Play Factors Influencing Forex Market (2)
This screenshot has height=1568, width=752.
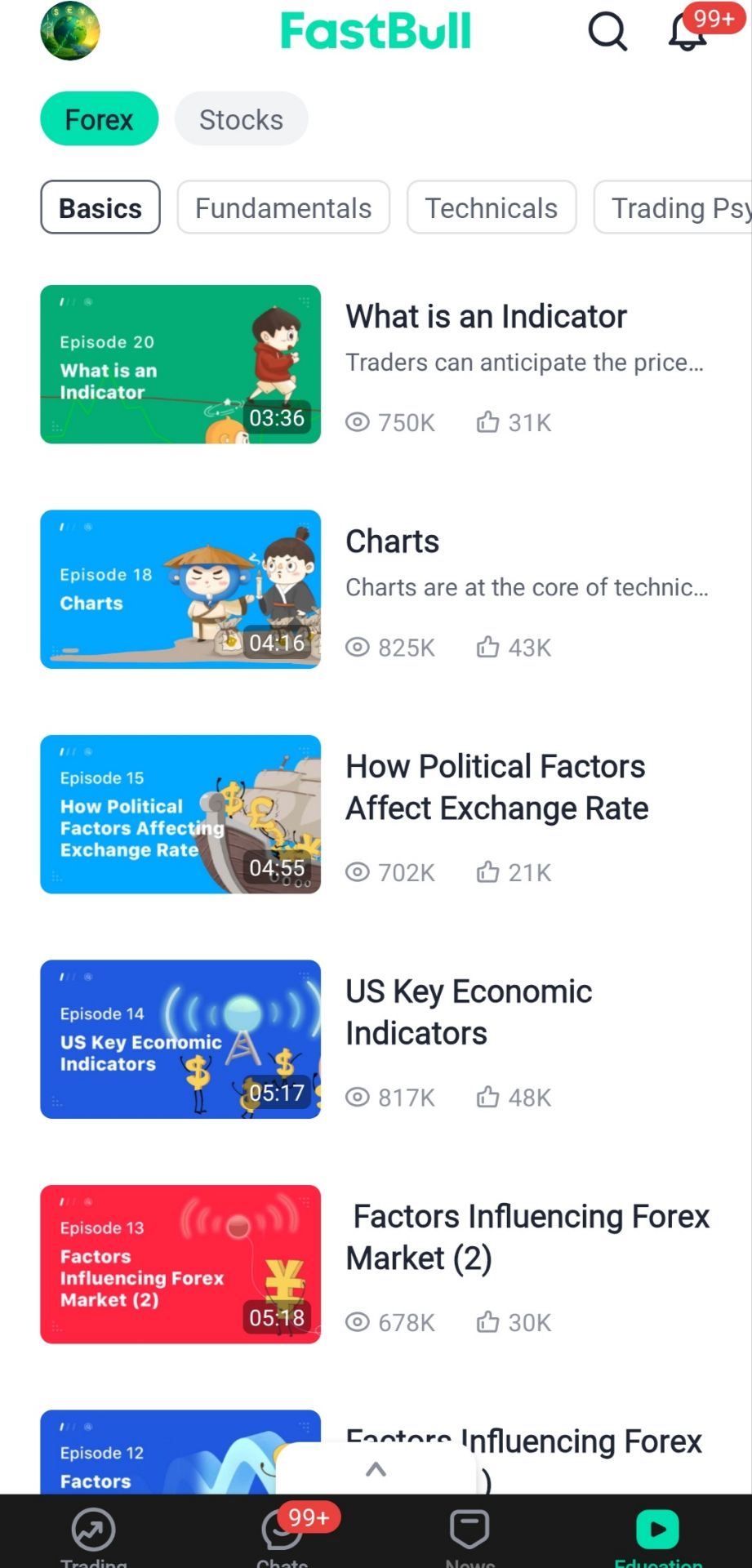tap(180, 1264)
